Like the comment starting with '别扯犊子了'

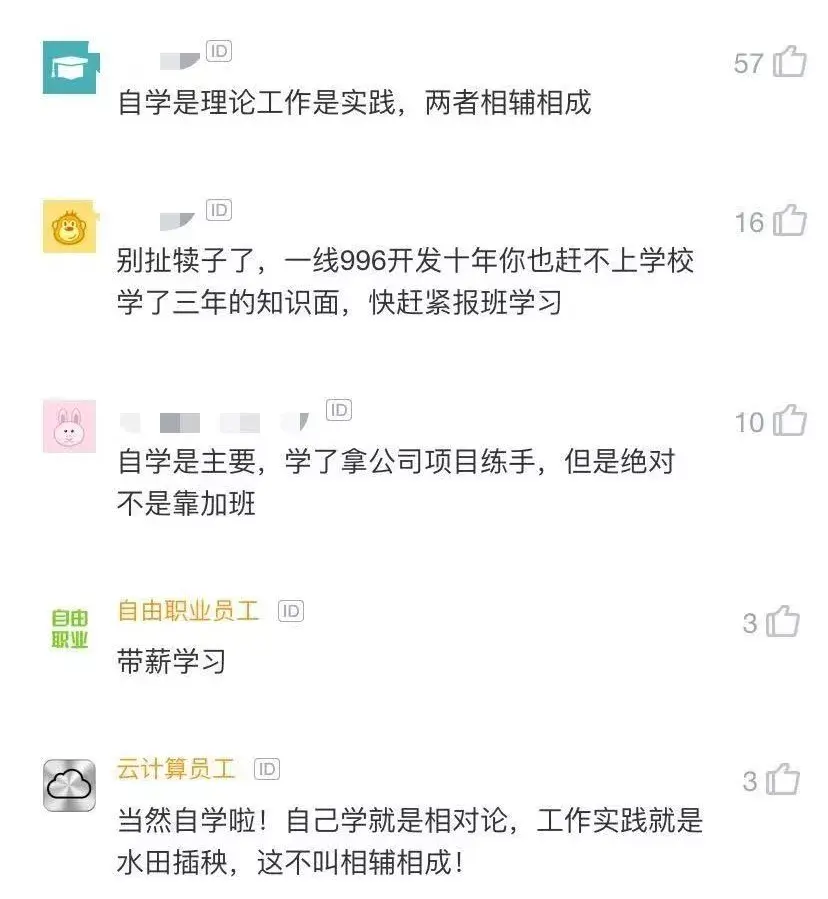[789, 221]
